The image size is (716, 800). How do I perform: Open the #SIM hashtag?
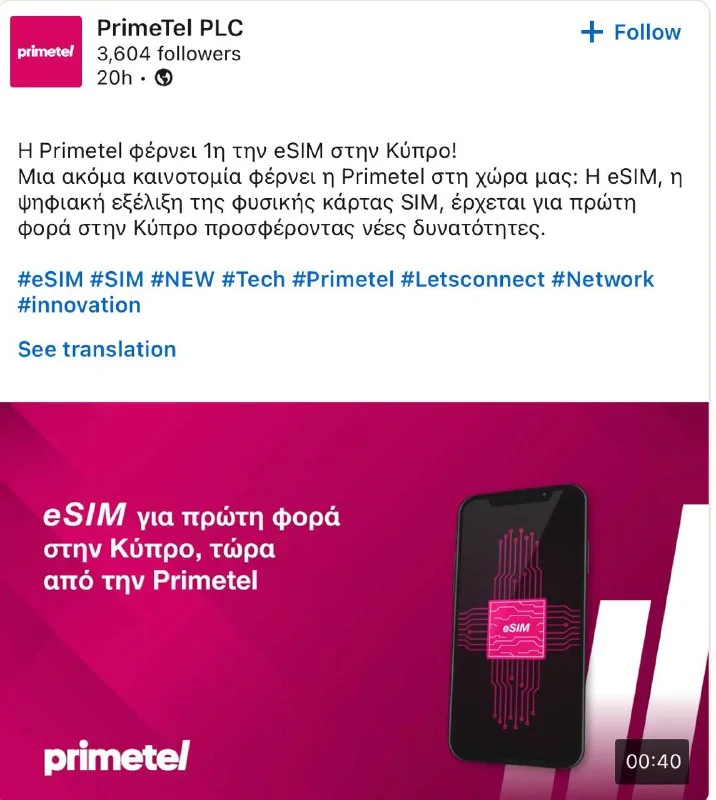click(116, 278)
